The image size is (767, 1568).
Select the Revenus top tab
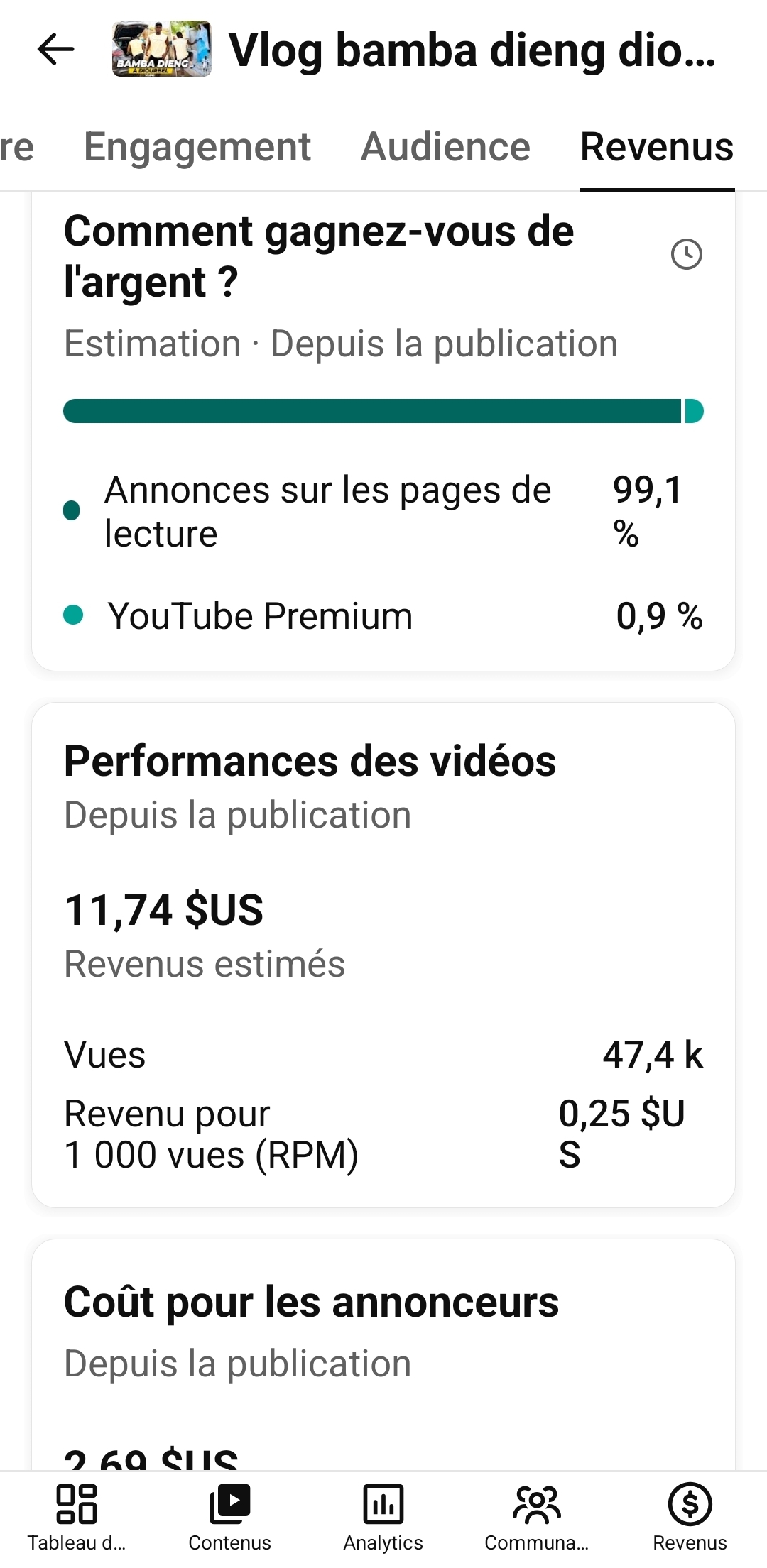(x=657, y=147)
